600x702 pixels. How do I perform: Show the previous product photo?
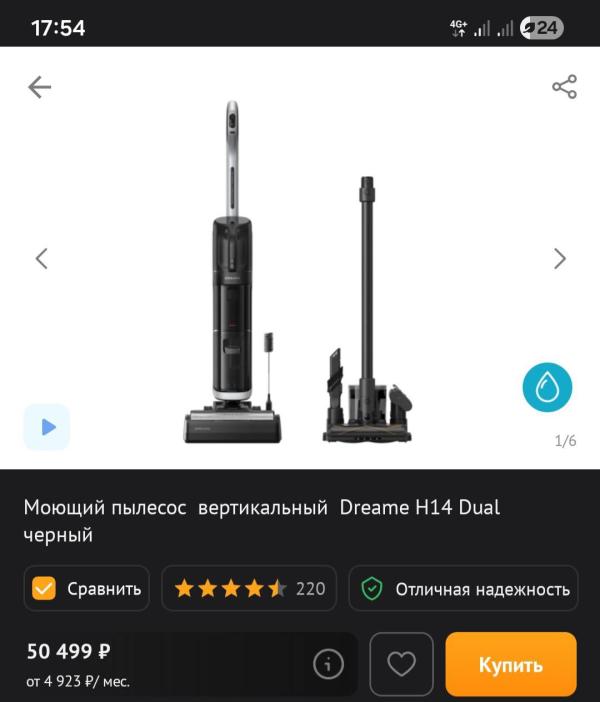click(x=41, y=258)
